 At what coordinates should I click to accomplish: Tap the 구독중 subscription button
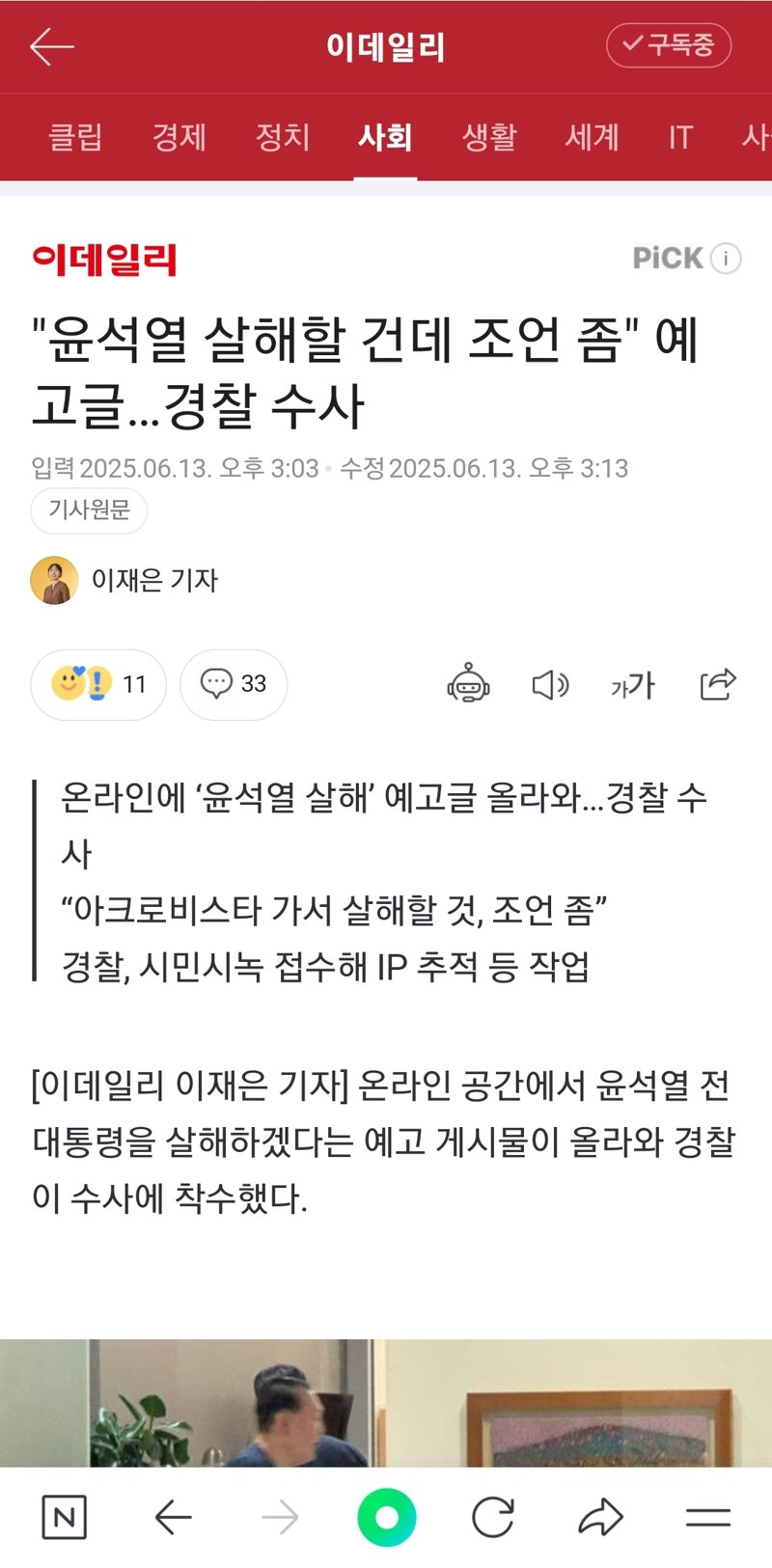point(669,45)
